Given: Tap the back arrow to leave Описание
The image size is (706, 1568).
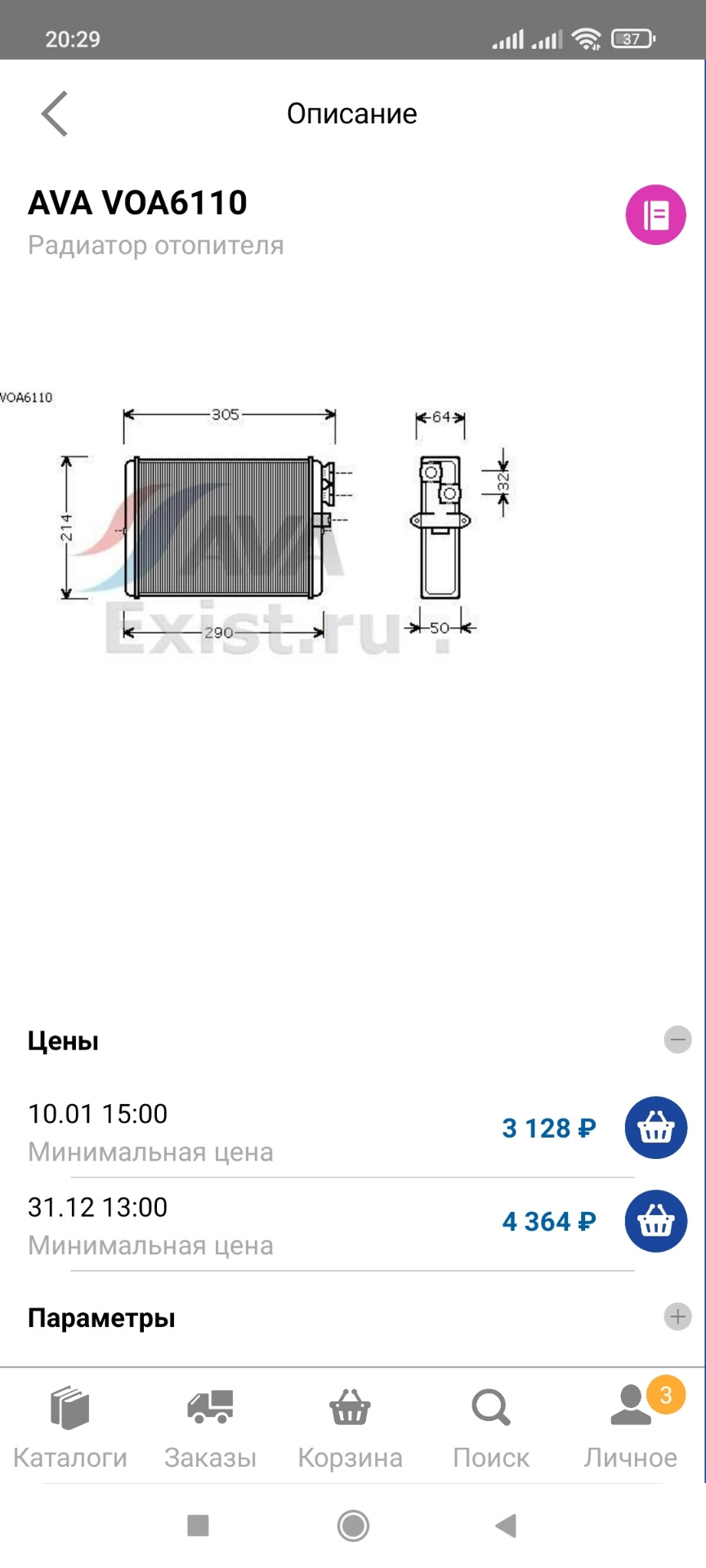Looking at the screenshot, I should (x=54, y=113).
